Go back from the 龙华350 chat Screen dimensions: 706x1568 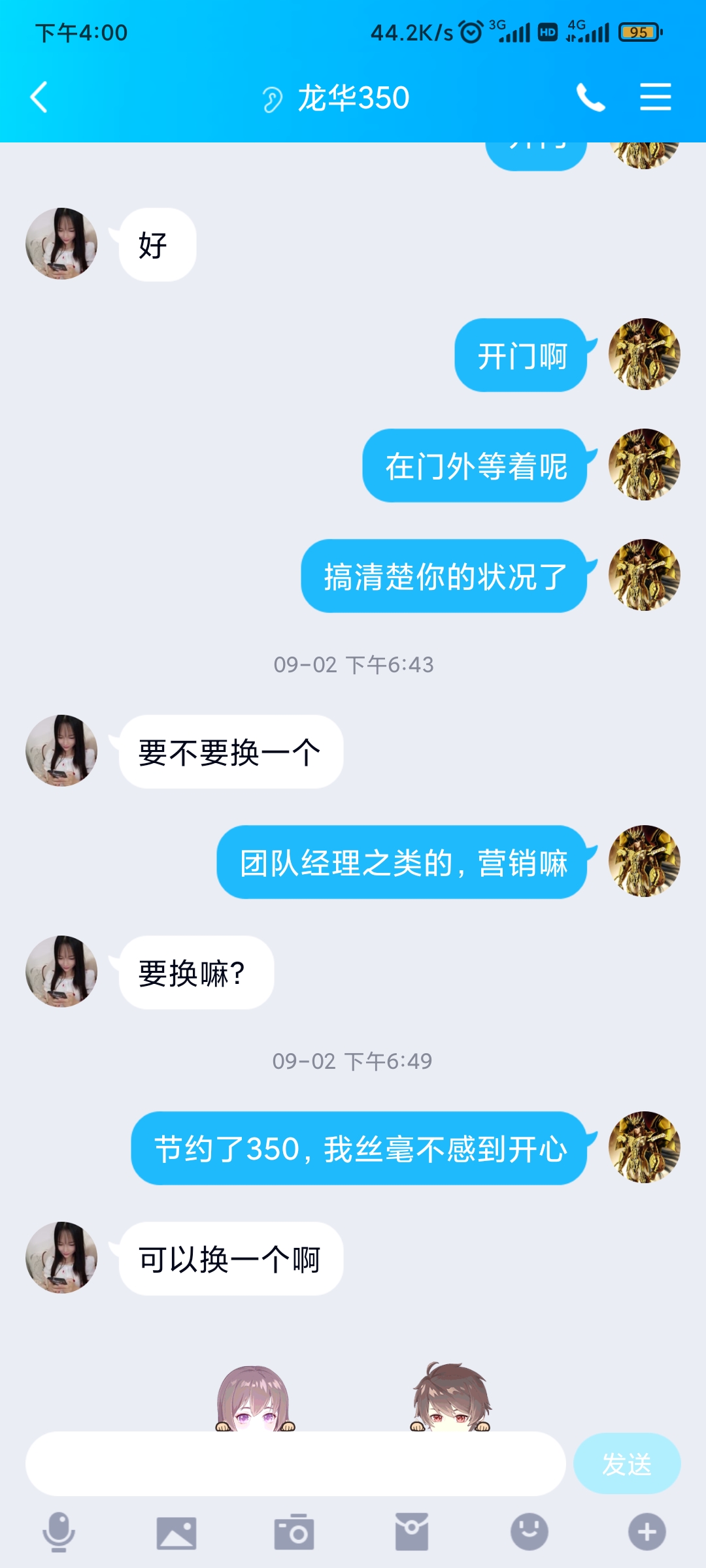tap(39, 97)
